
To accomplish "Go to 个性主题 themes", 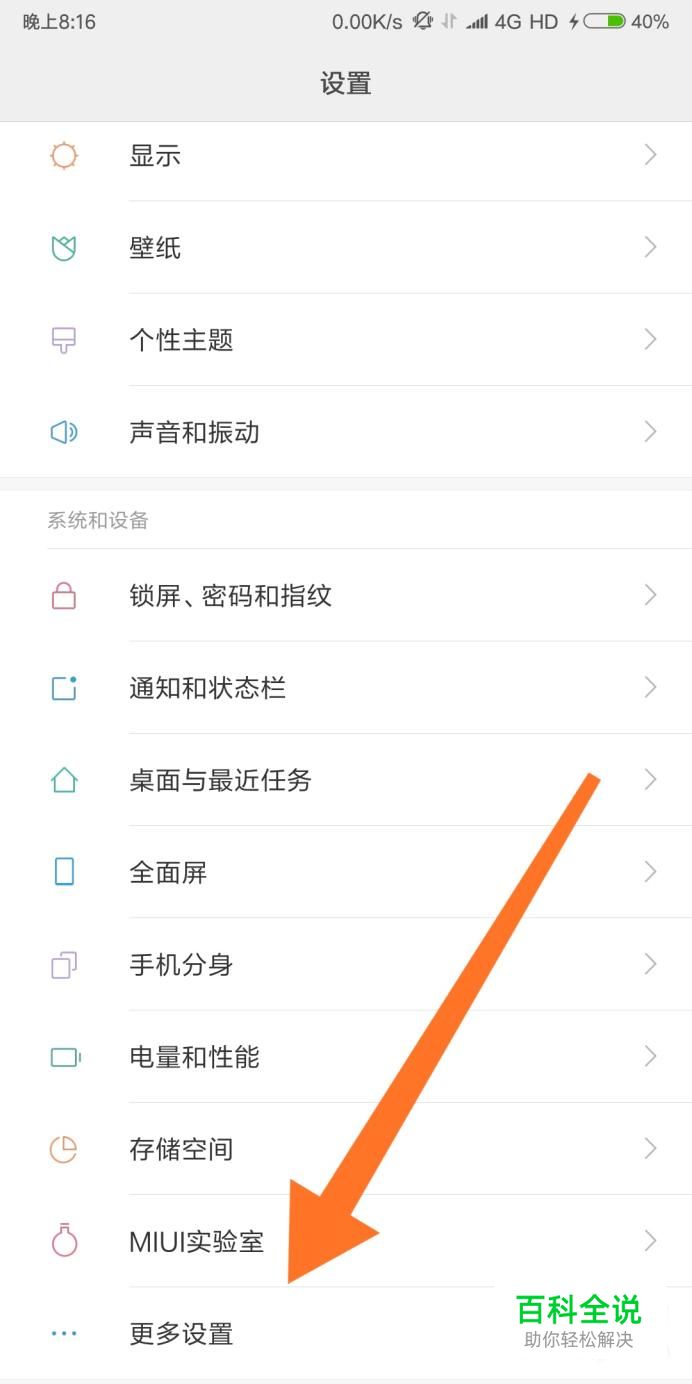I will (x=181, y=340).
